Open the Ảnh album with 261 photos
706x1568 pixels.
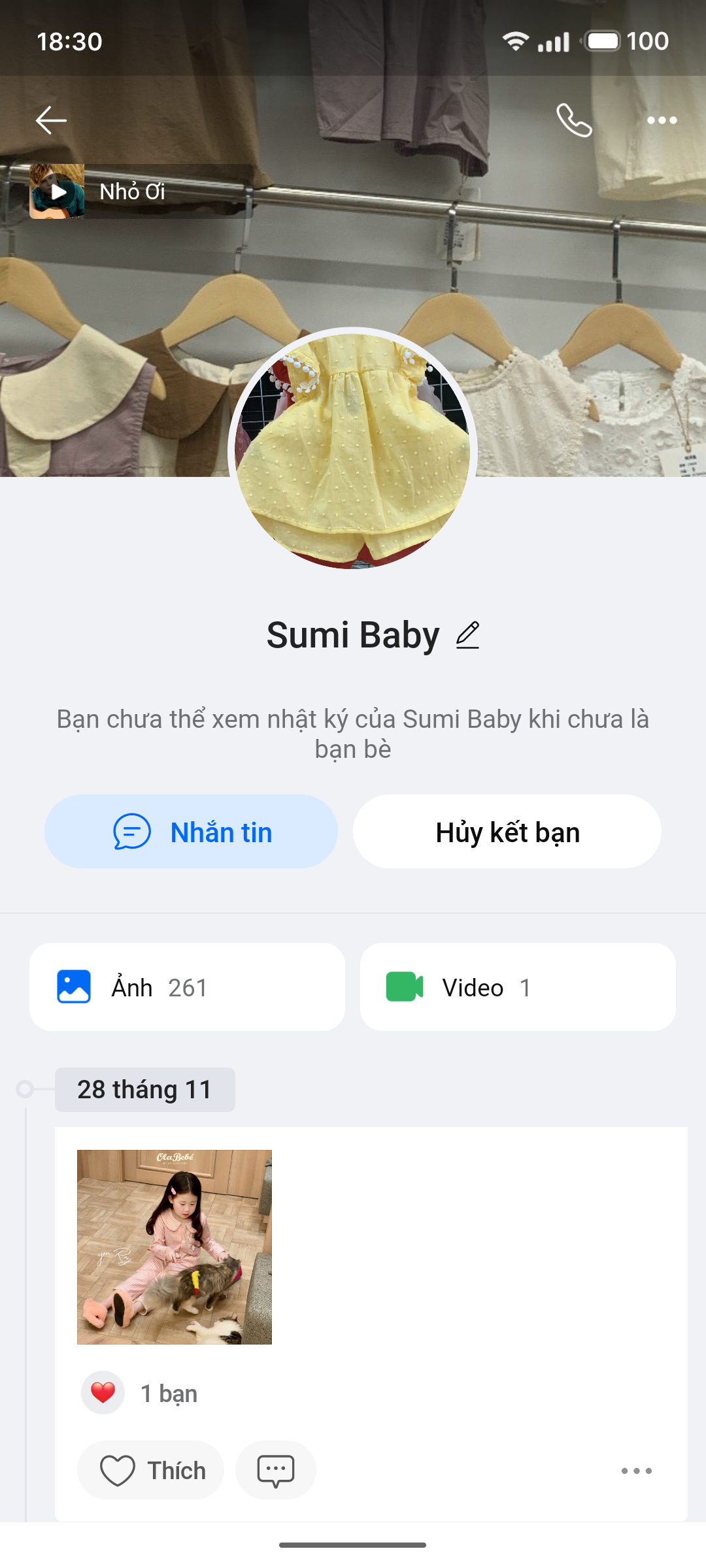(187, 987)
